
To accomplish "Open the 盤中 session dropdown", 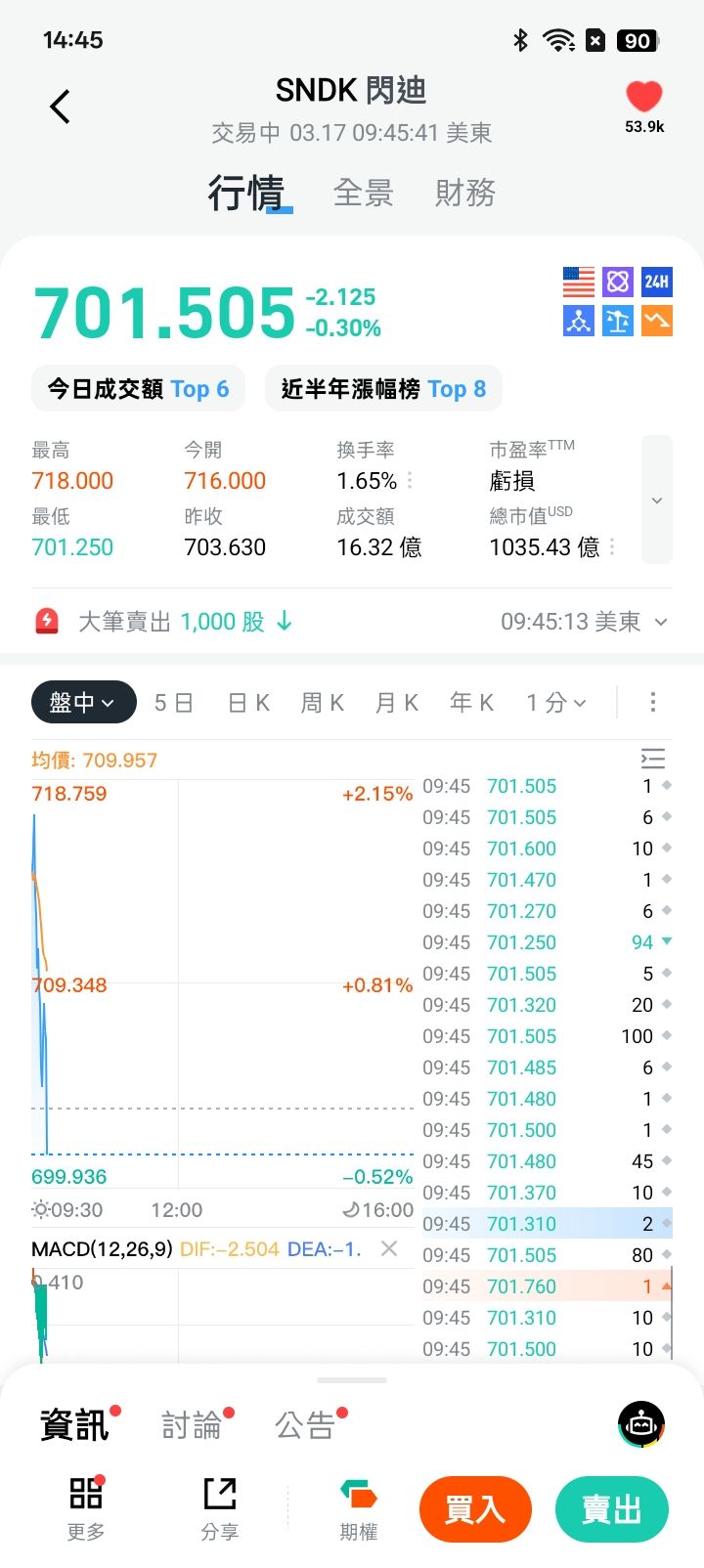I will click(83, 702).
